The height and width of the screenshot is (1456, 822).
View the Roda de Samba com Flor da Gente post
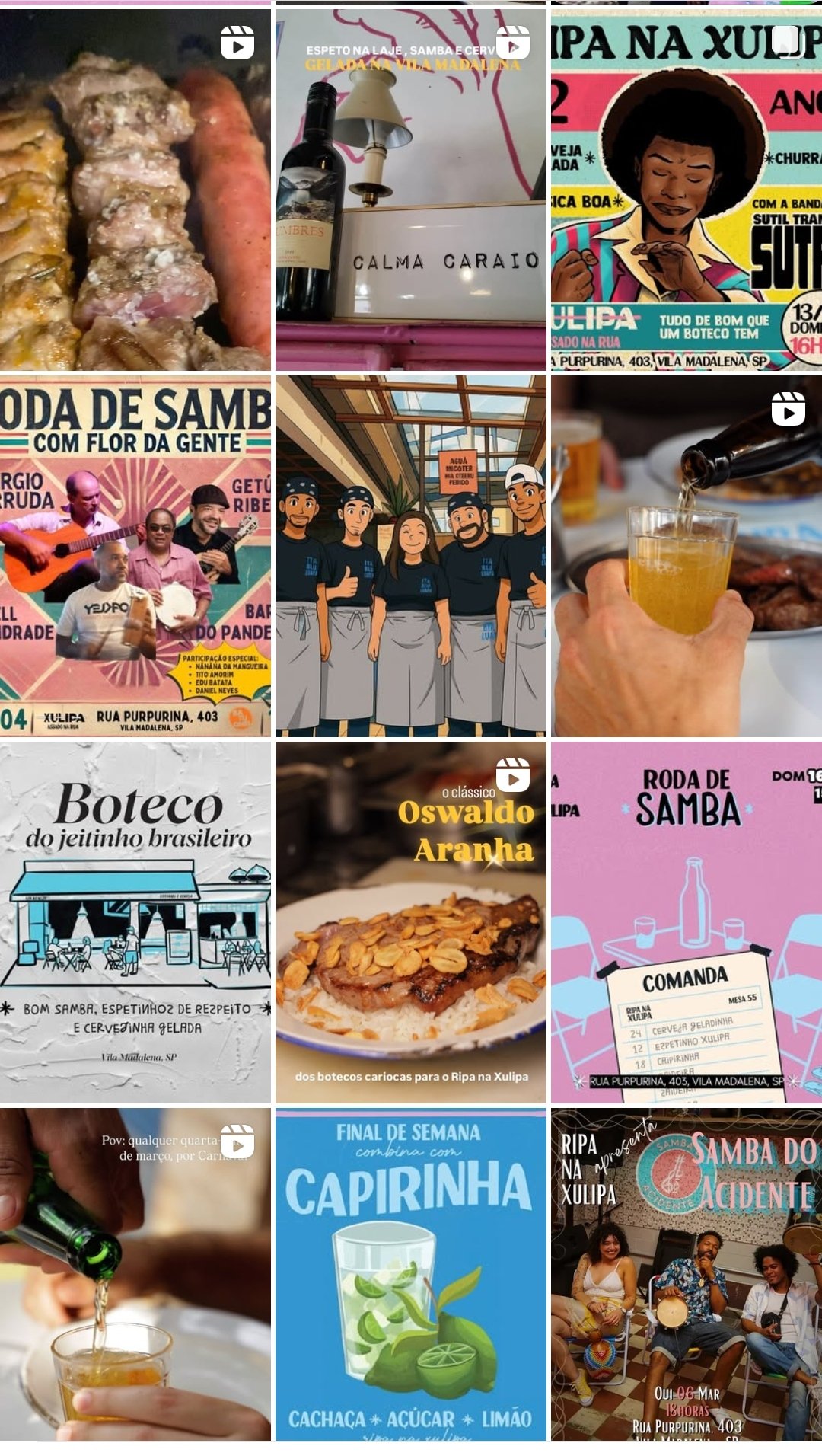[x=135, y=556]
